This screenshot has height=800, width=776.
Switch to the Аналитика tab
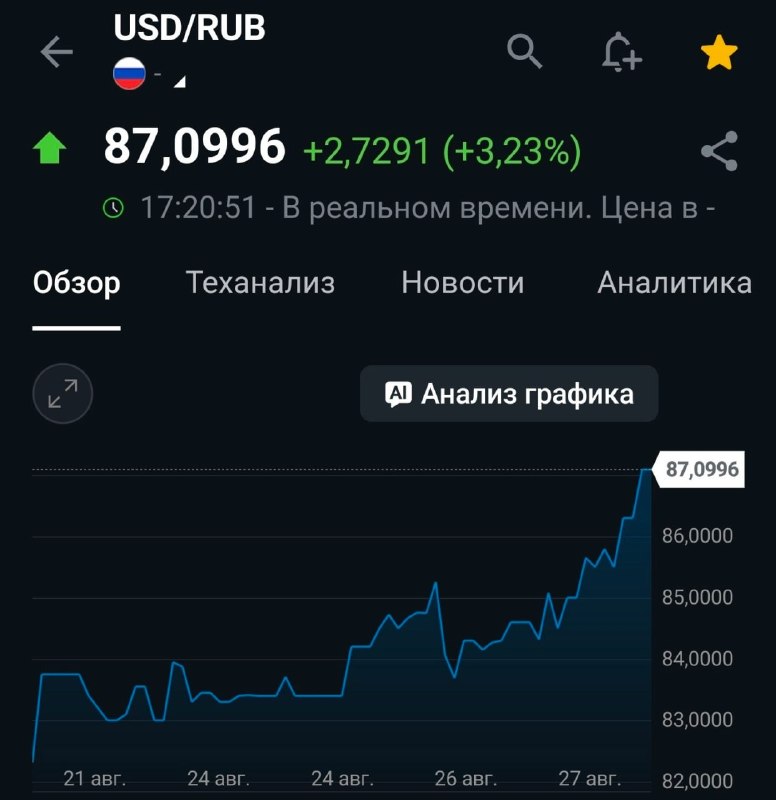[x=674, y=282]
